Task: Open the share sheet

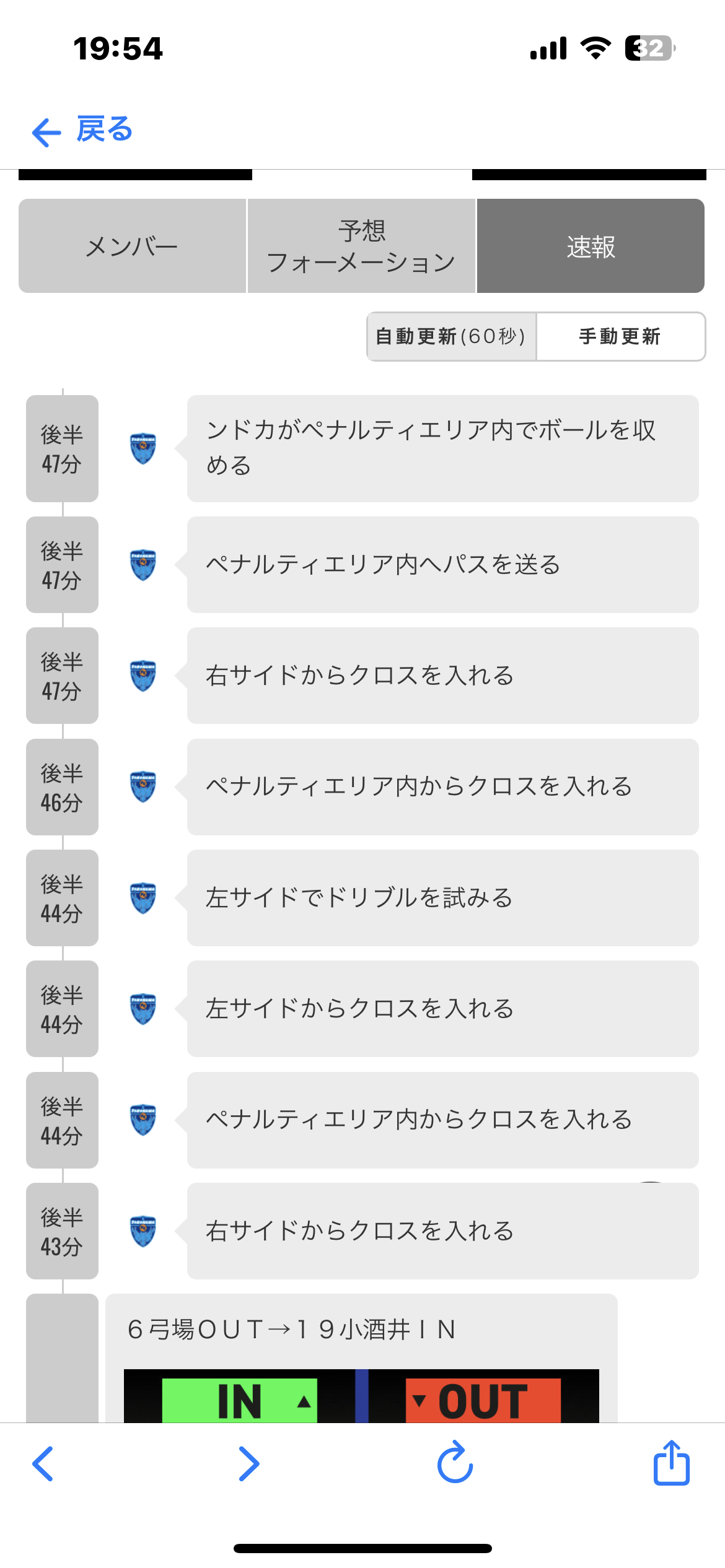Action: 672,1462
